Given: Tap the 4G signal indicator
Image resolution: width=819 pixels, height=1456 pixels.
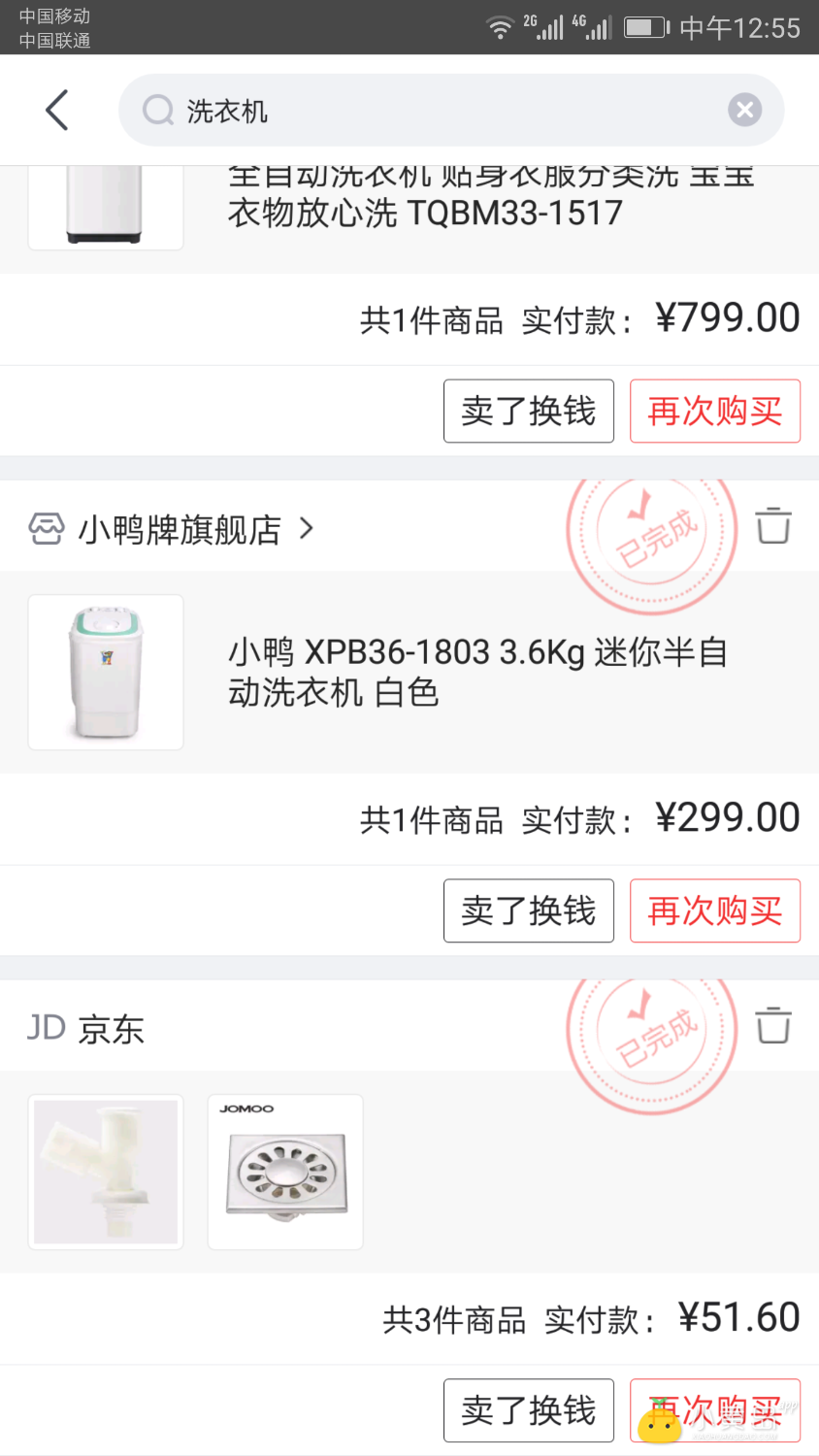Looking at the screenshot, I should (597, 27).
